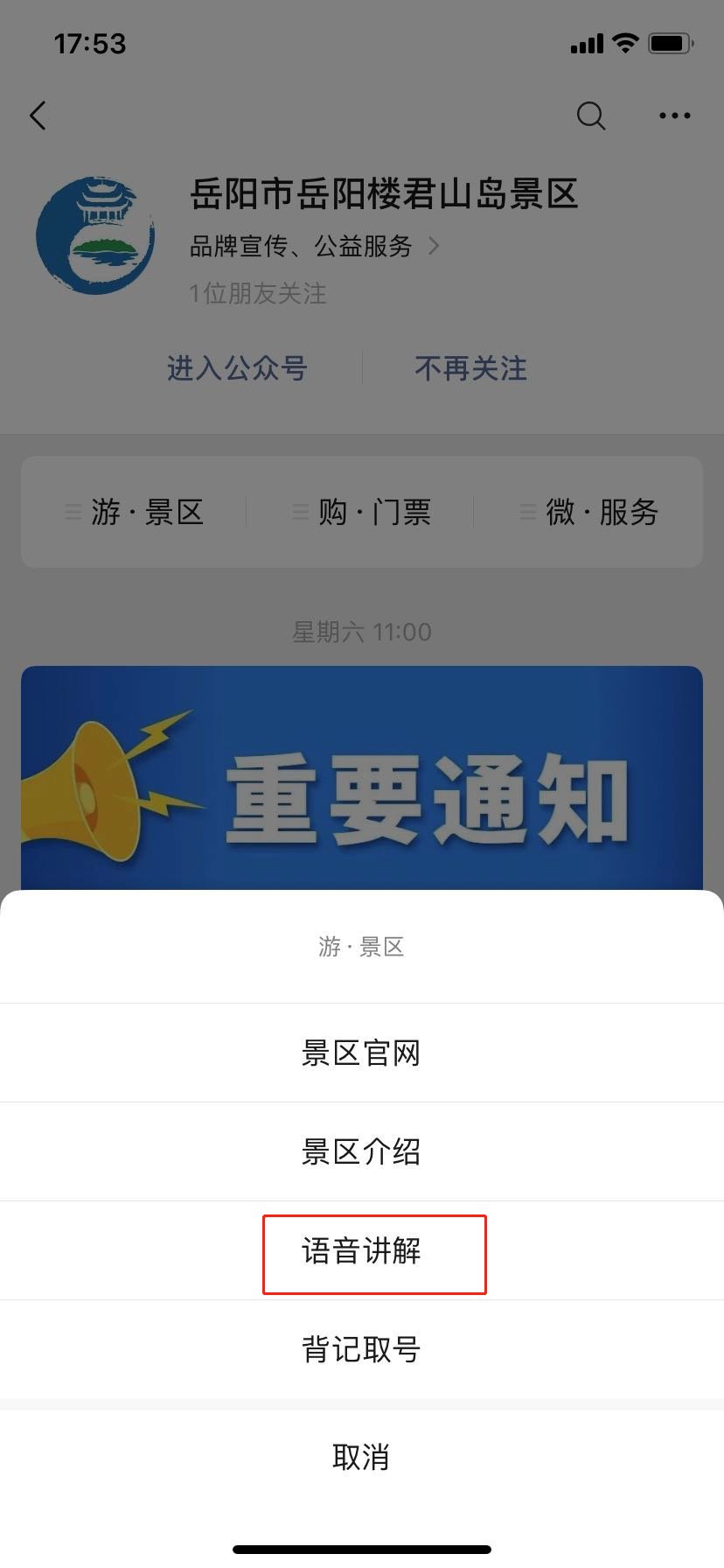The width and height of the screenshot is (724, 1568).
Task: Open 景区官网 from the menu
Action: 361,1053
